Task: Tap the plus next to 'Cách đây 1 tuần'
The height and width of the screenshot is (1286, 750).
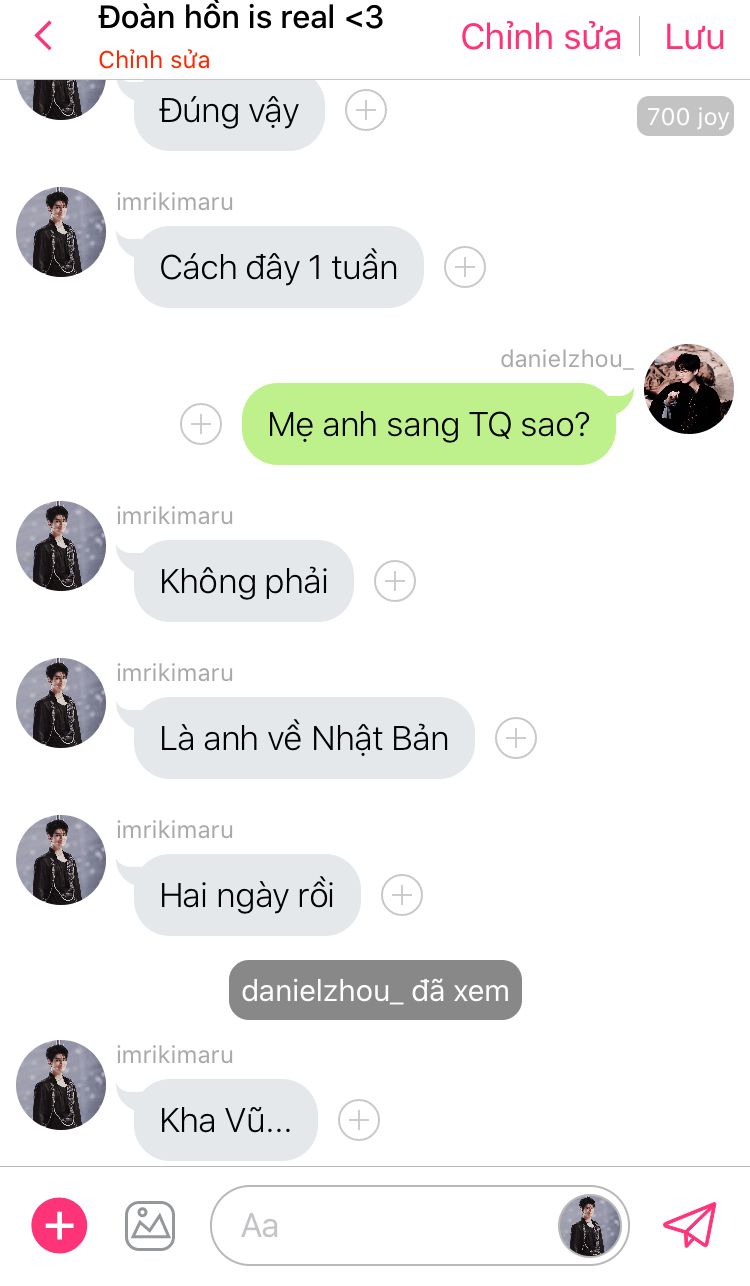Action: (x=465, y=267)
